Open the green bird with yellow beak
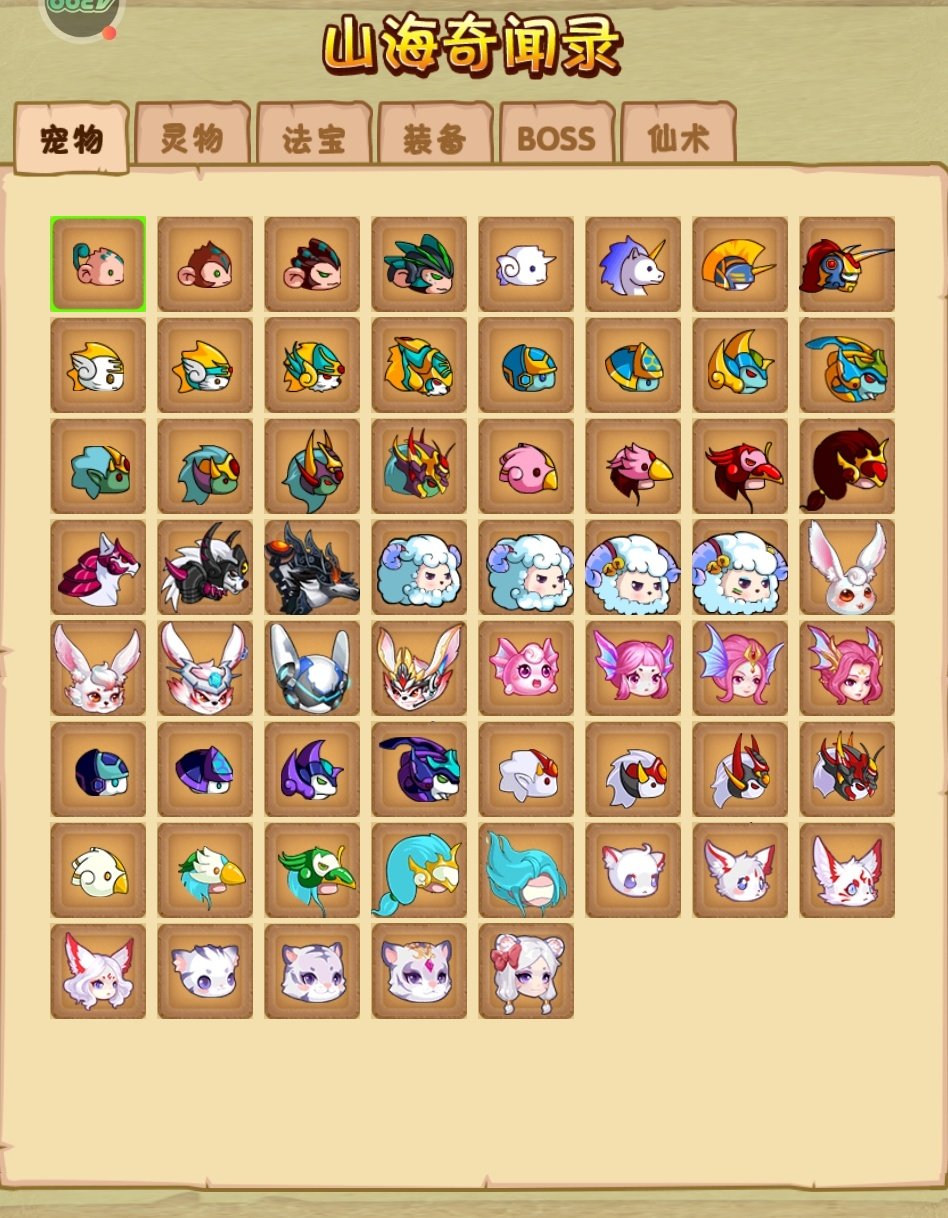The height and width of the screenshot is (1218, 948). coord(205,870)
